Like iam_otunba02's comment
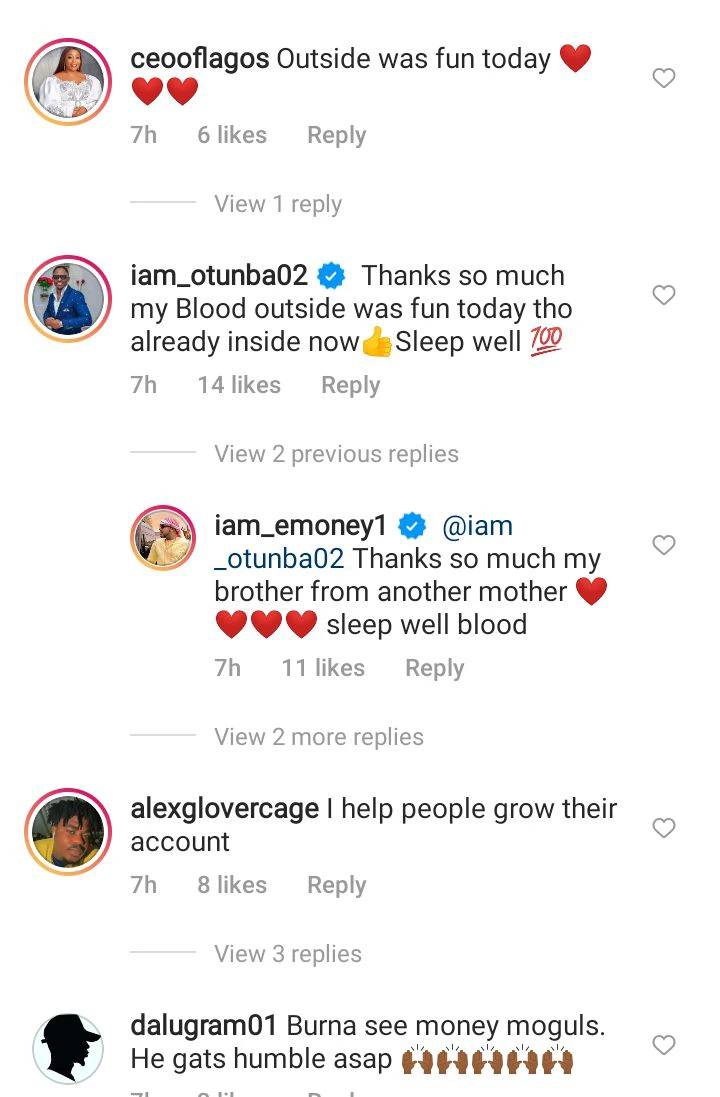 tap(664, 295)
